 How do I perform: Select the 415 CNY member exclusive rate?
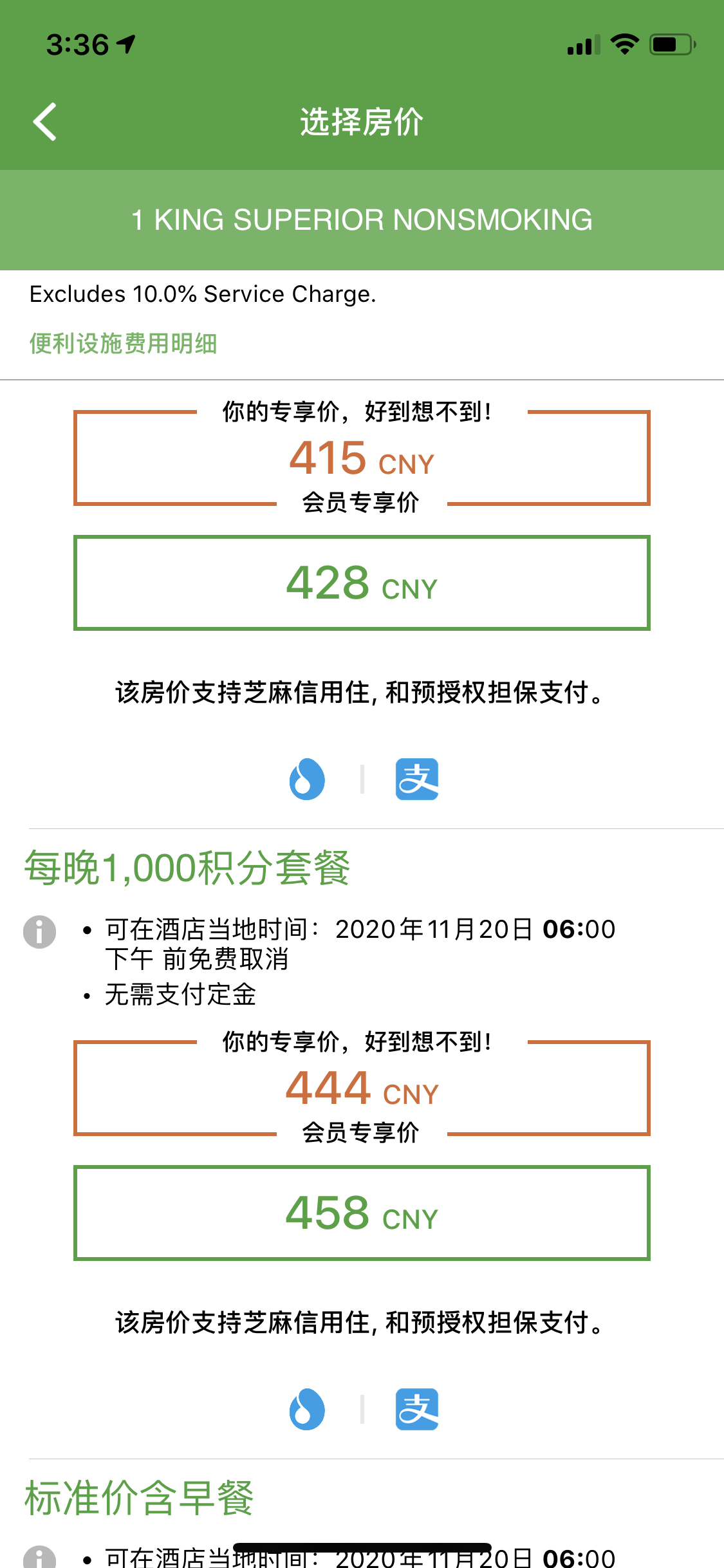click(362, 458)
